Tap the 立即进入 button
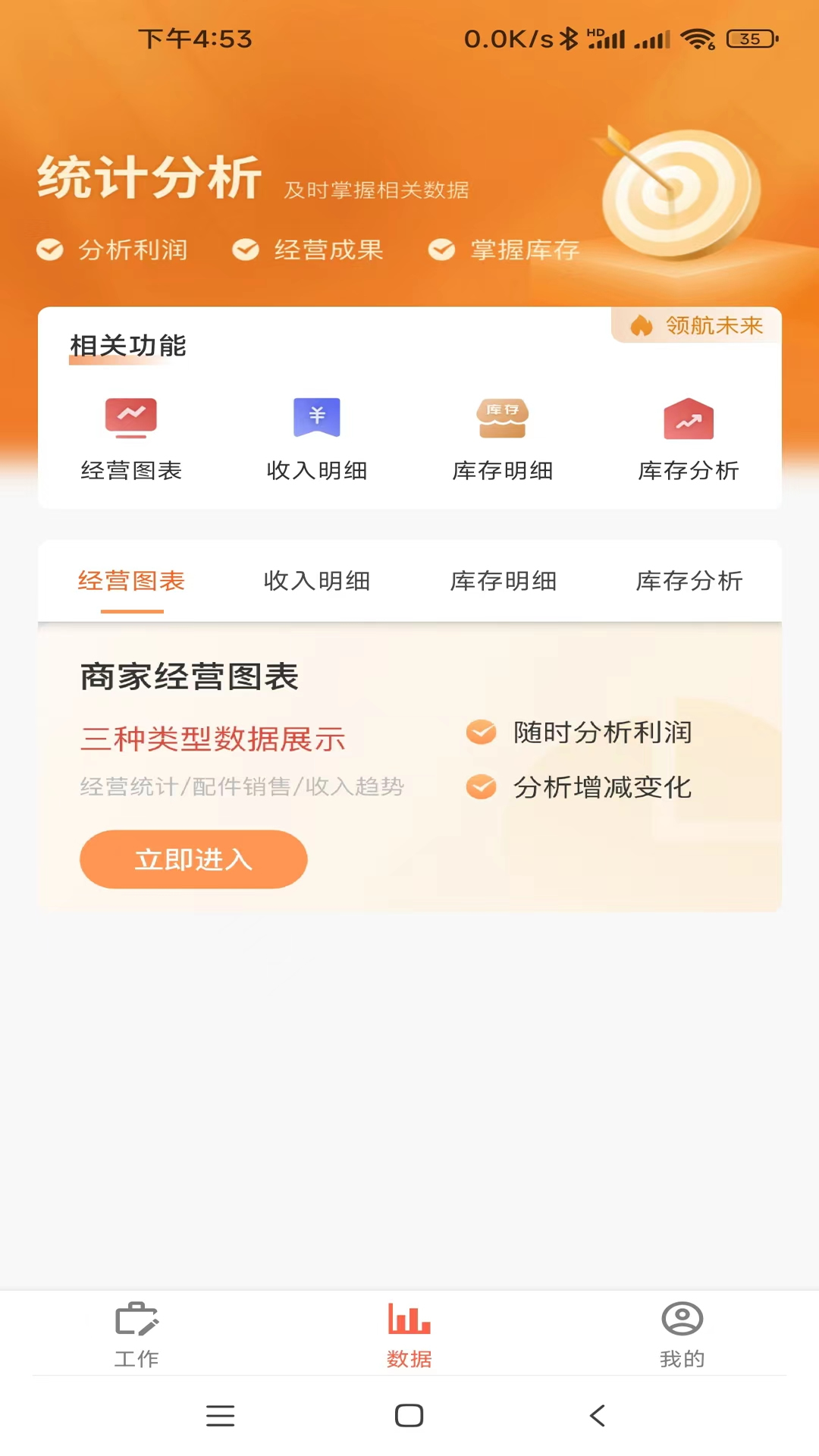The height and width of the screenshot is (1456, 819). click(x=193, y=859)
